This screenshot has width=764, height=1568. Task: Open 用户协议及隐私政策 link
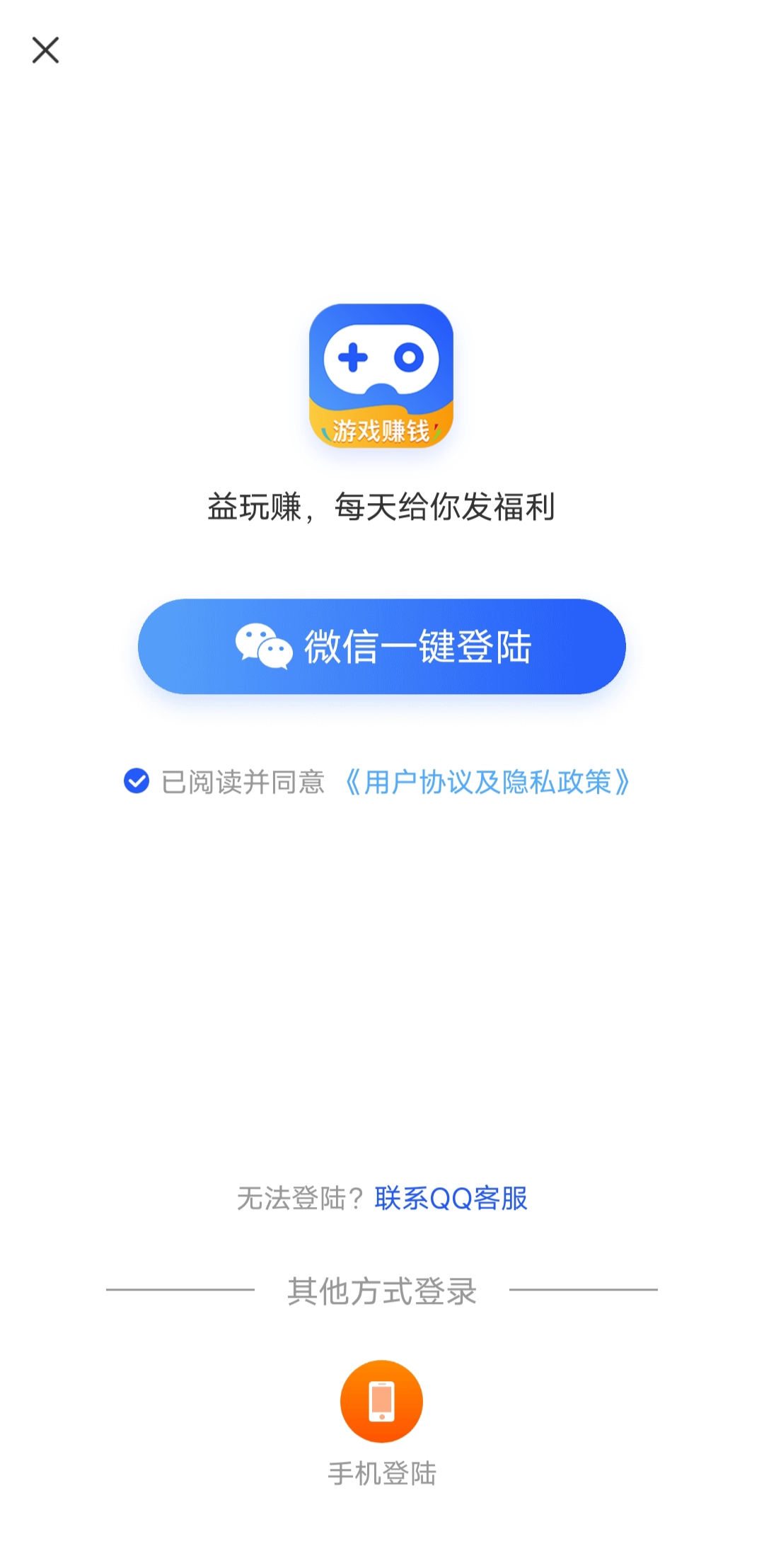click(x=487, y=782)
